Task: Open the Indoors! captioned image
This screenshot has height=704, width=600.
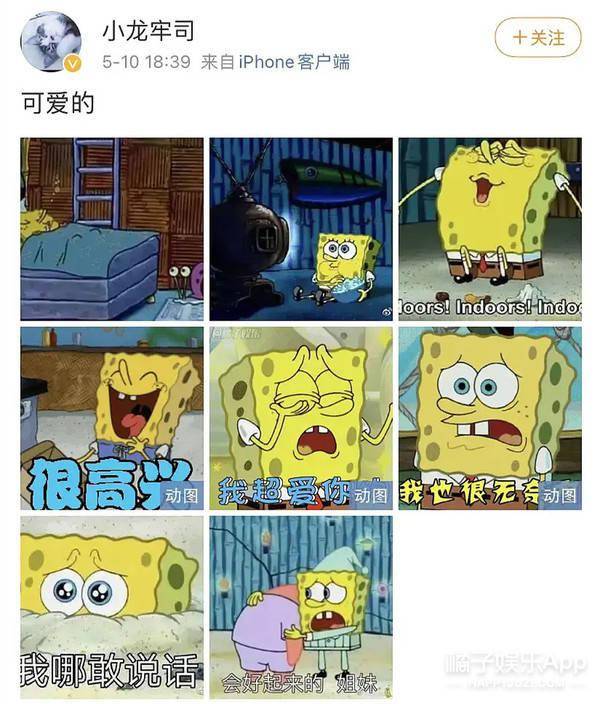Action: (x=490, y=229)
